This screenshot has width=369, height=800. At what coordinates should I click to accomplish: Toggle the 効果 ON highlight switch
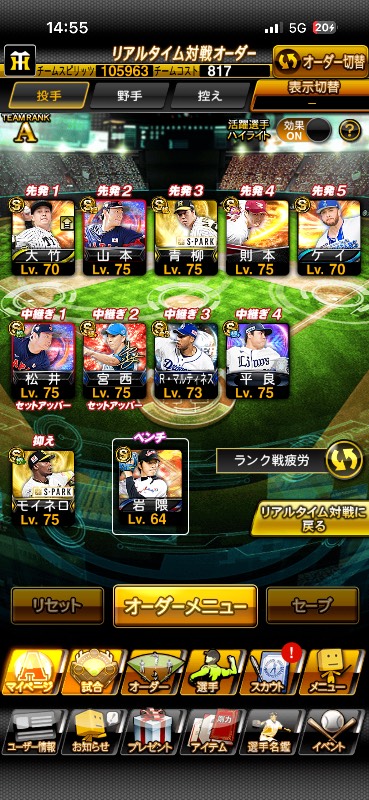coord(304,131)
